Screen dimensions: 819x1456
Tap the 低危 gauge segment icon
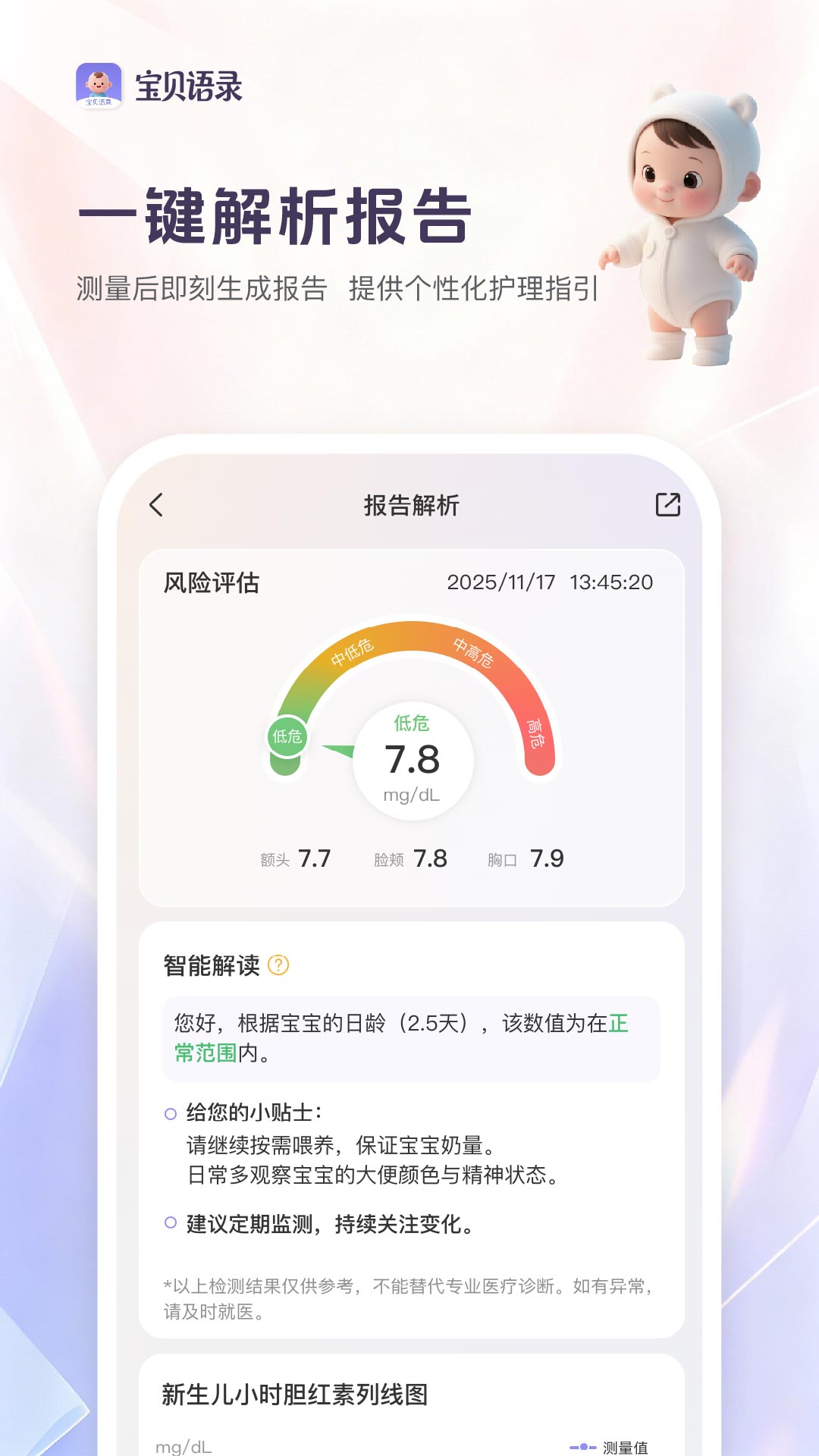pos(287,734)
